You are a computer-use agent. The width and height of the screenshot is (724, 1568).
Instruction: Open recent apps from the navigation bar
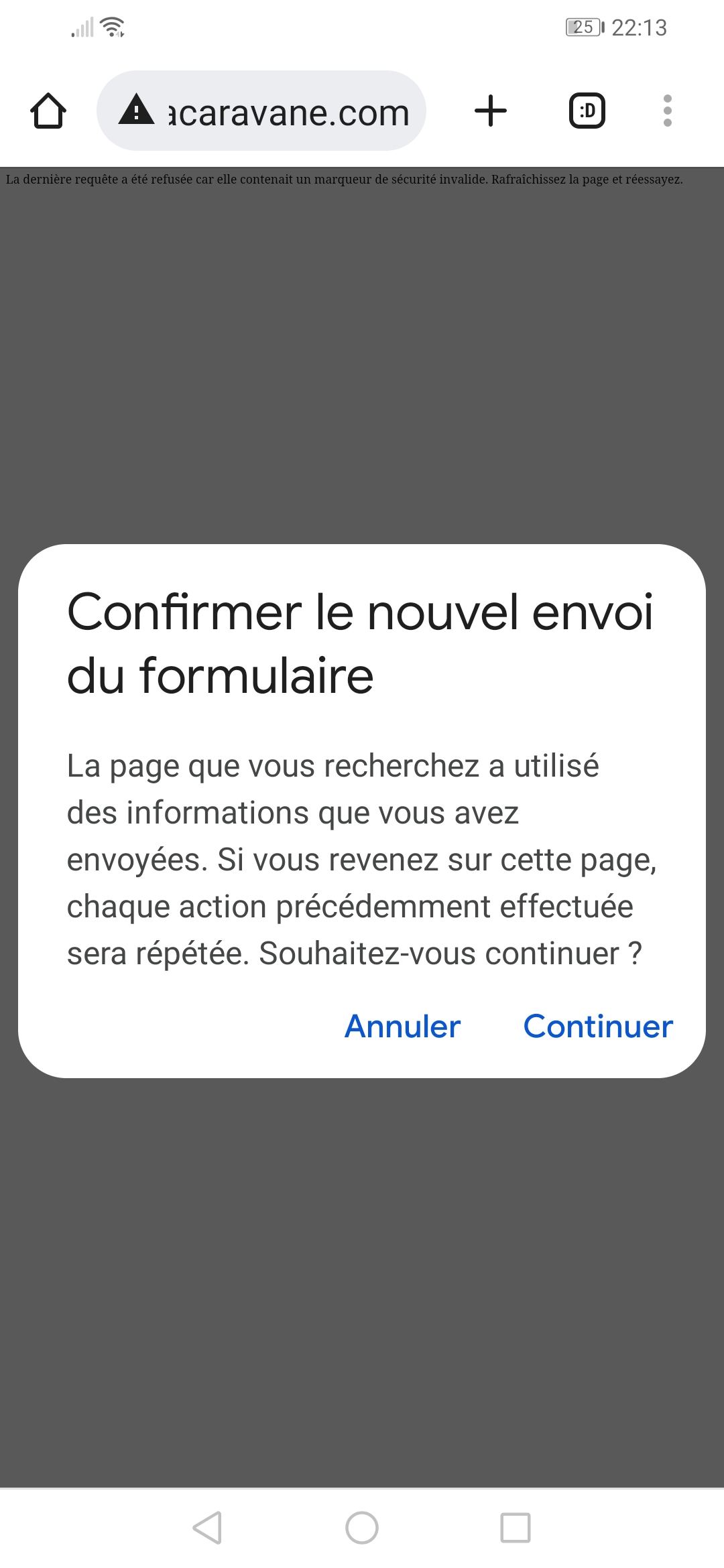(516, 1528)
